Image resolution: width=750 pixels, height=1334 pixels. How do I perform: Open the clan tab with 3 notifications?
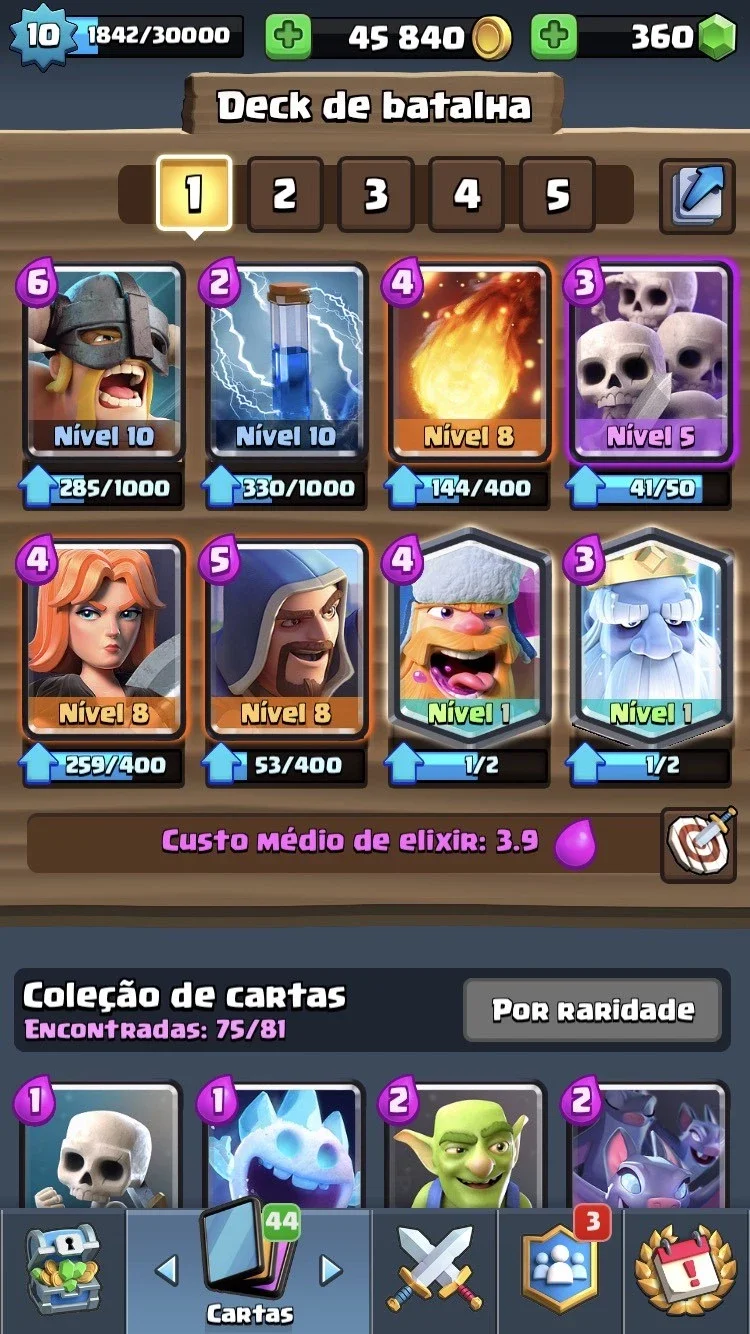560,1270
